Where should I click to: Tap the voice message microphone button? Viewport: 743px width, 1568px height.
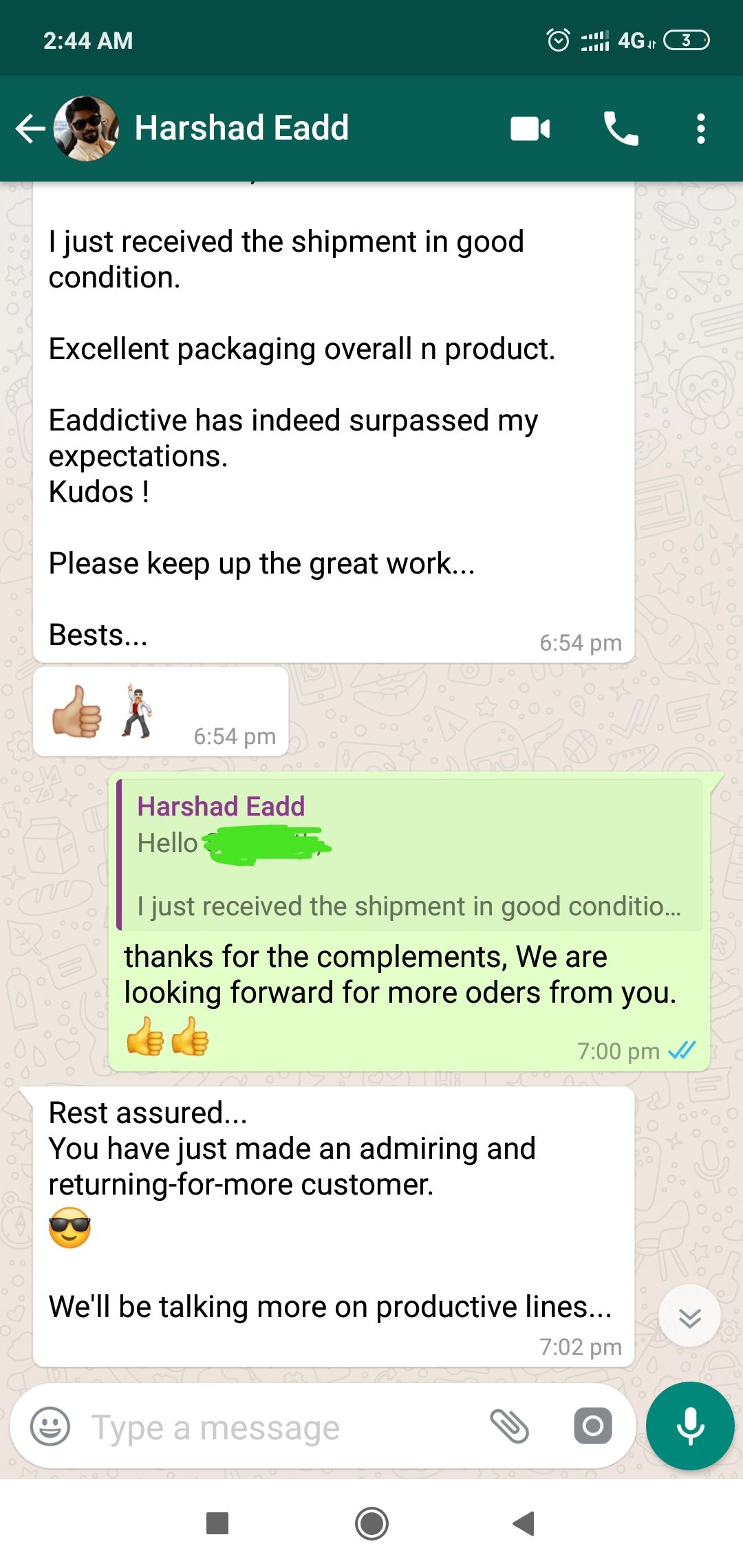pyautogui.click(x=690, y=1426)
